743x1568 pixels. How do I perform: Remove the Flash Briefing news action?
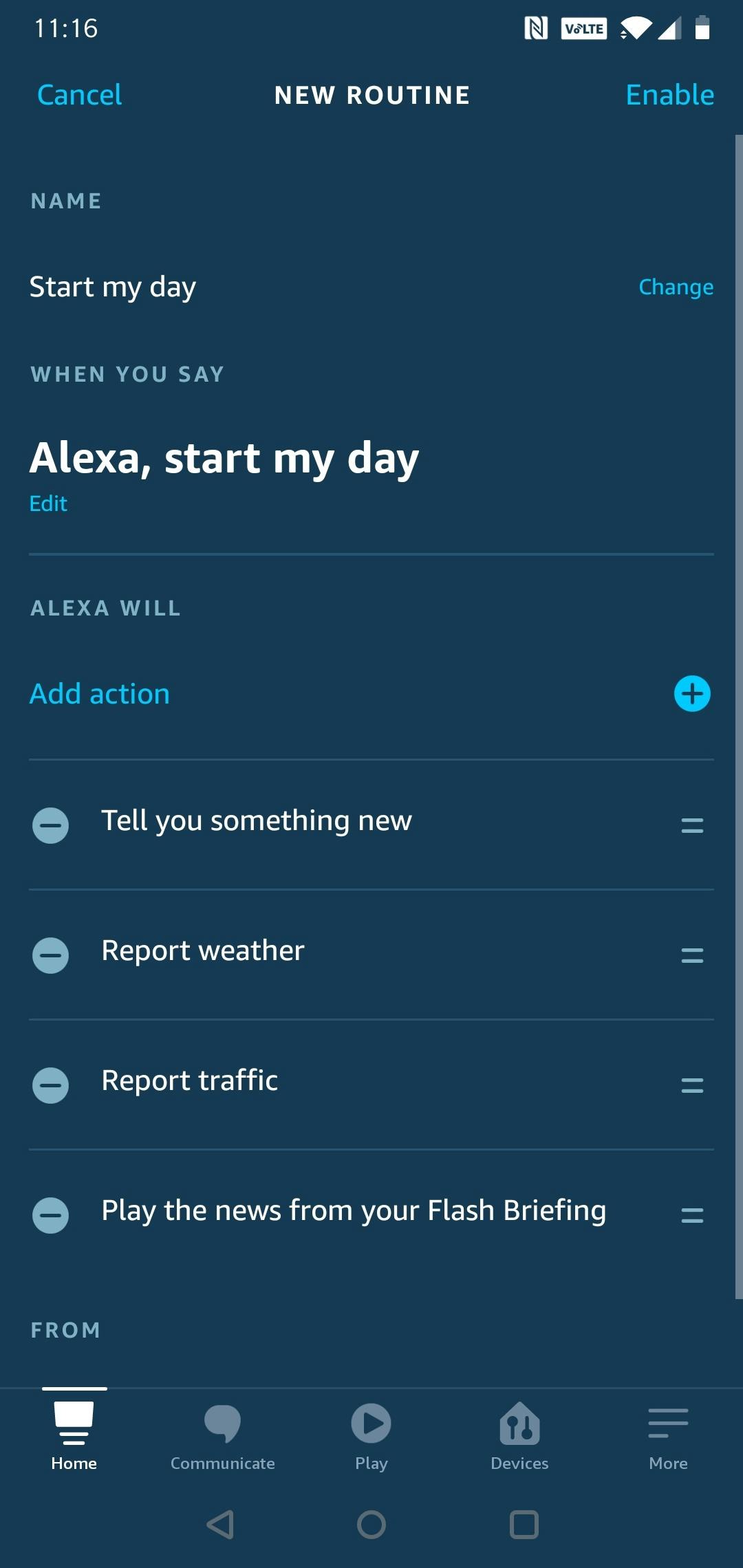click(51, 1215)
